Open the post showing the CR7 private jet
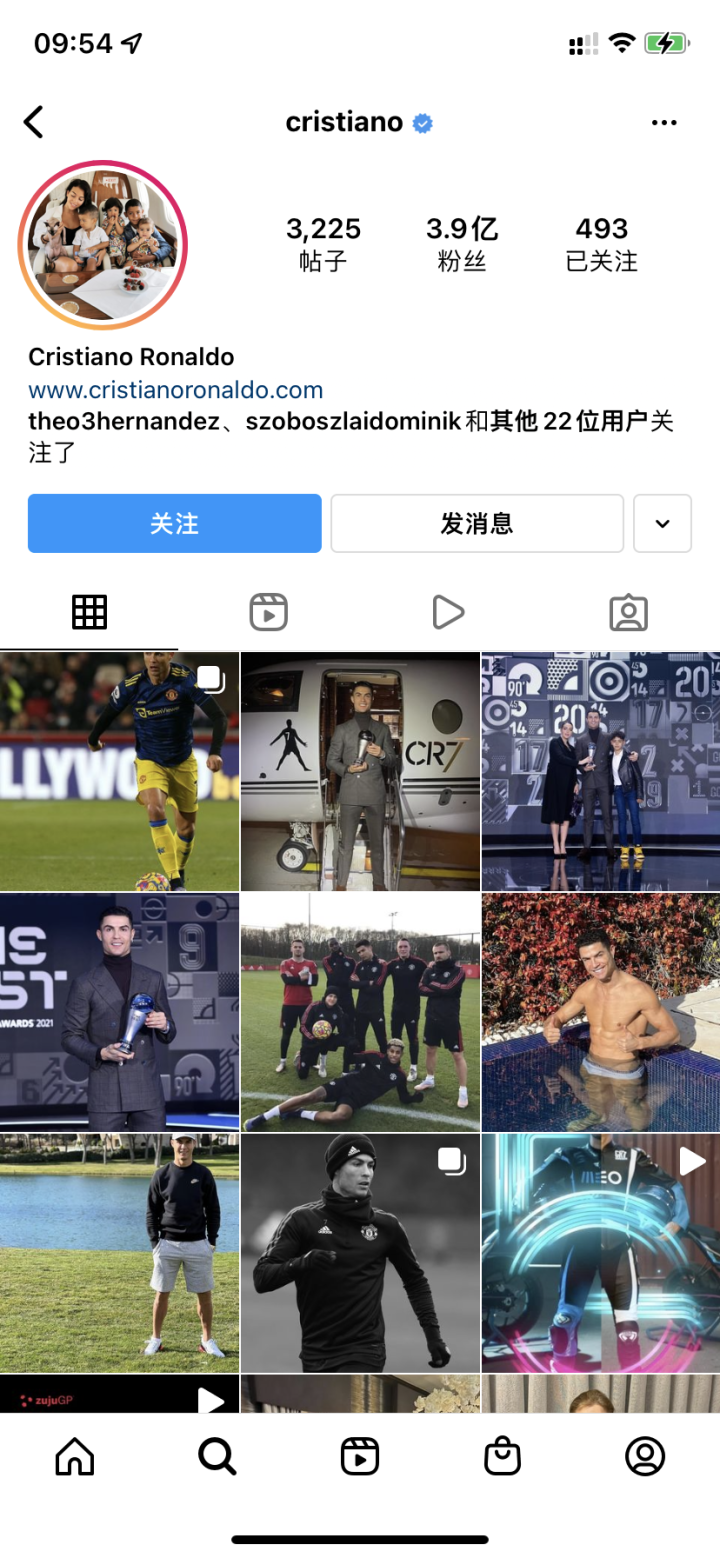 pyautogui.click(x=360, y=771)
